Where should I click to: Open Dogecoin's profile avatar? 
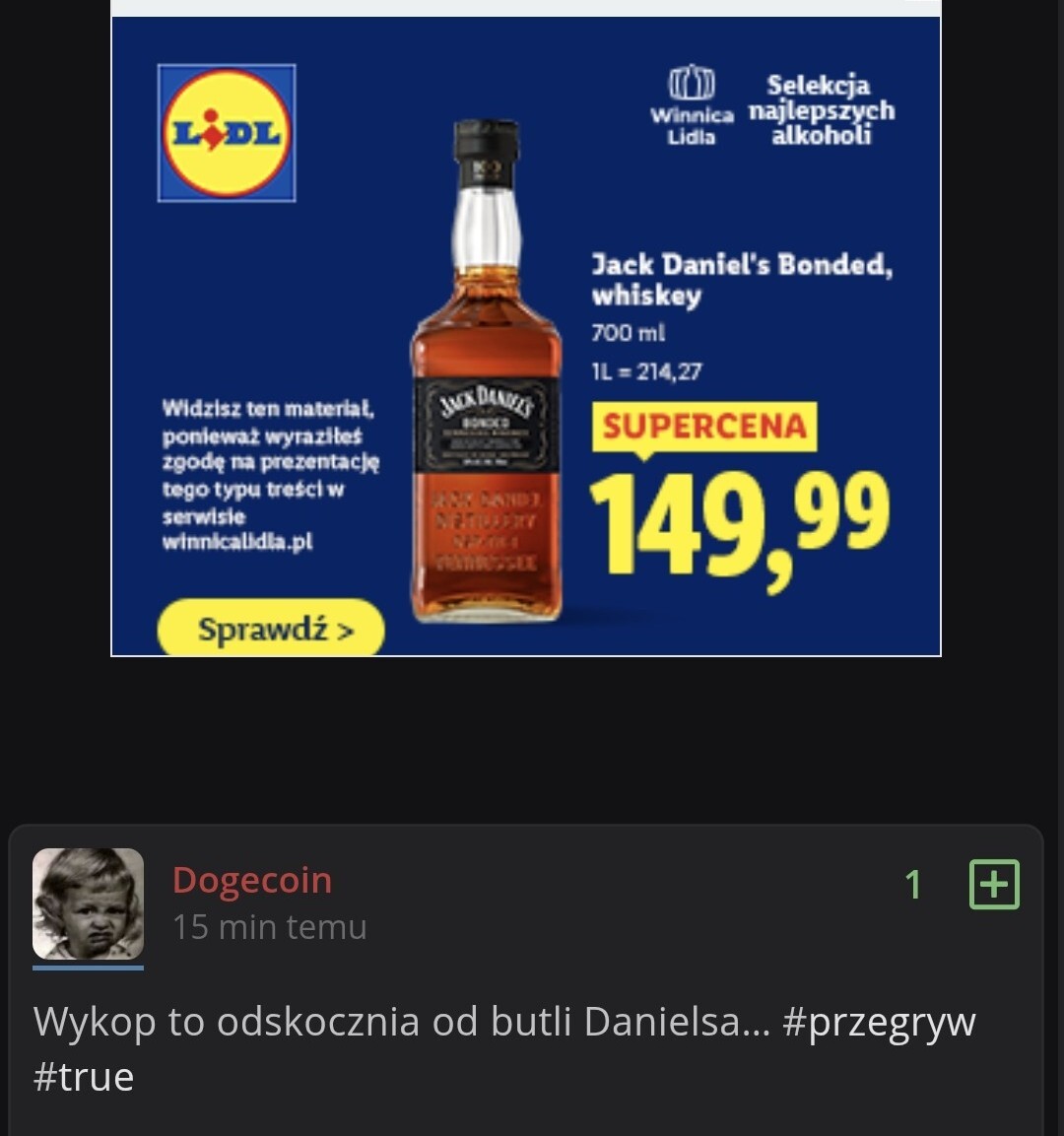88,903
